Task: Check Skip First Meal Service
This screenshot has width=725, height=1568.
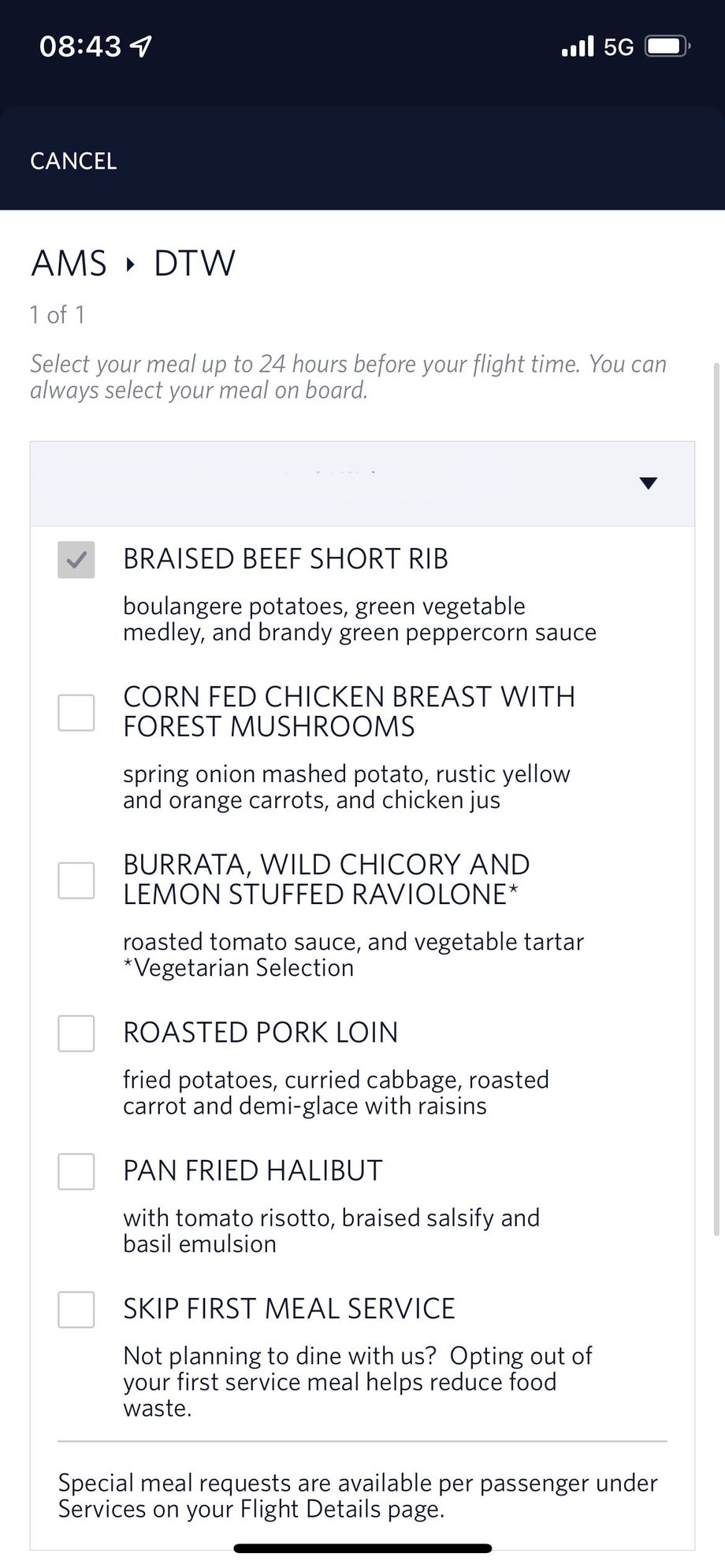Action: point(76,1310)
